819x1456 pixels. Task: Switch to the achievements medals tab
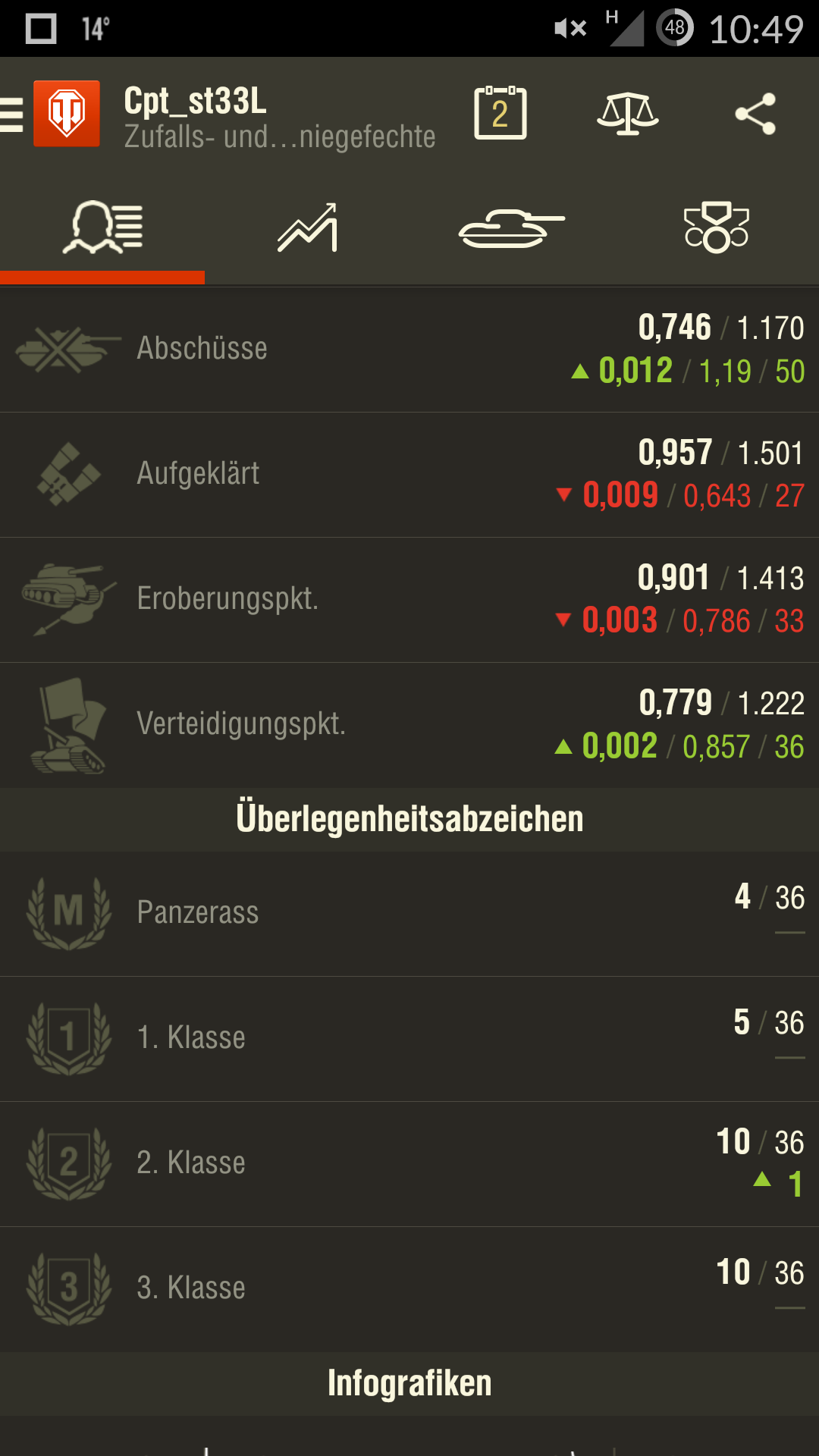click(716, 227)
